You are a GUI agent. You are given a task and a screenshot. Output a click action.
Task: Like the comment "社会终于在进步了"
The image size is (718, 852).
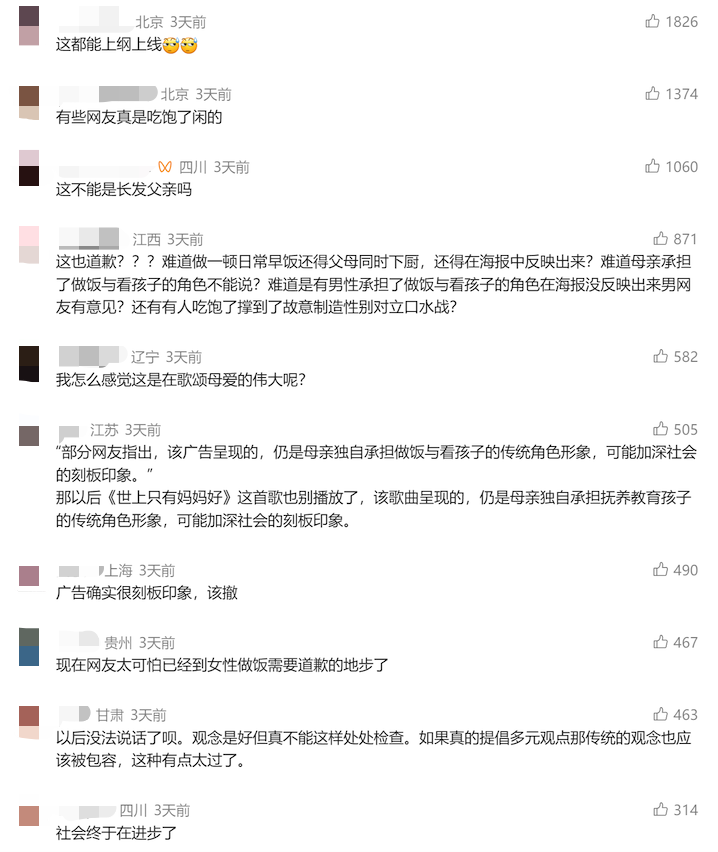tap(660, 810)
